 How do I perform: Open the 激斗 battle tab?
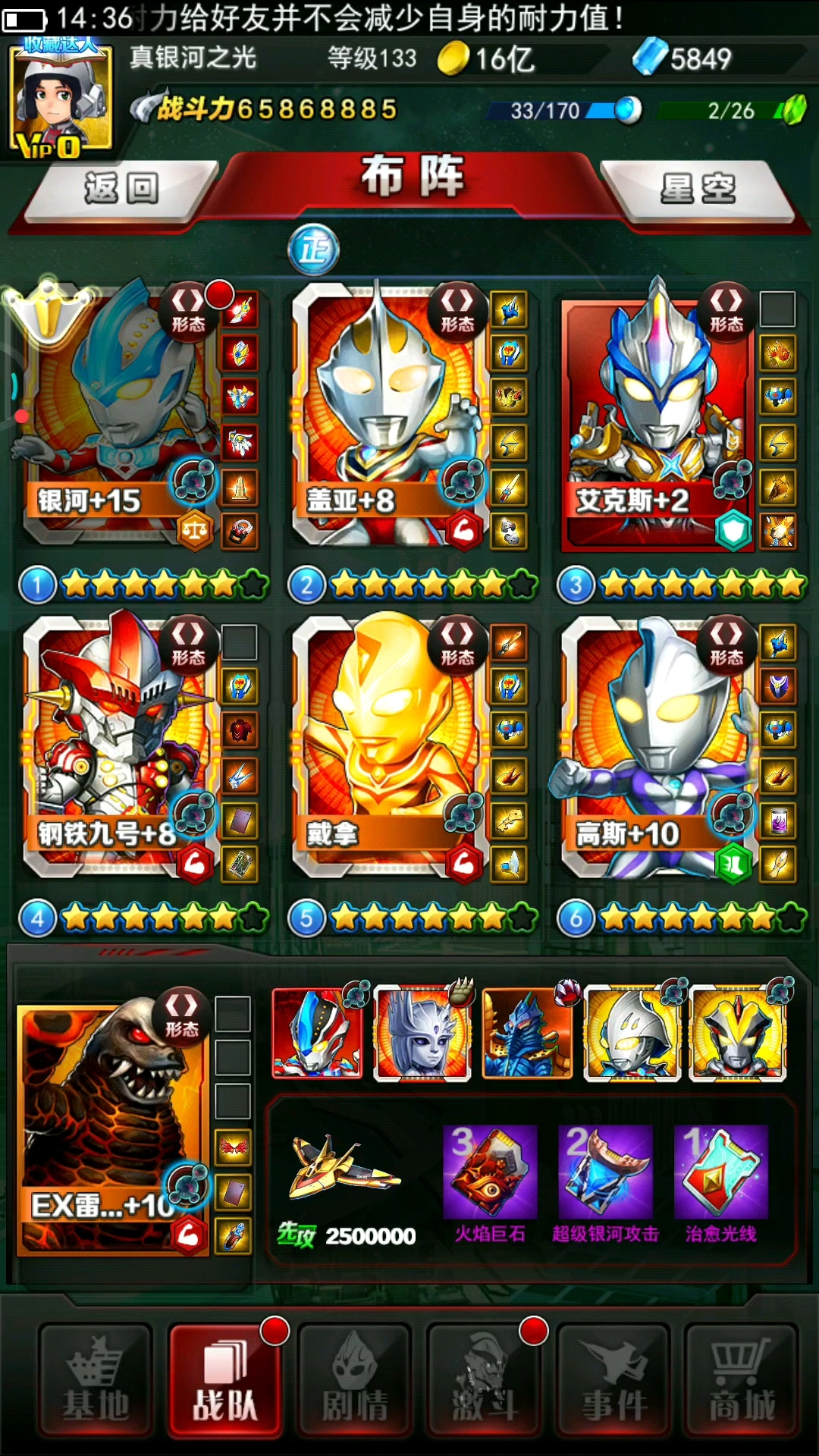[x=485, y=1382]
